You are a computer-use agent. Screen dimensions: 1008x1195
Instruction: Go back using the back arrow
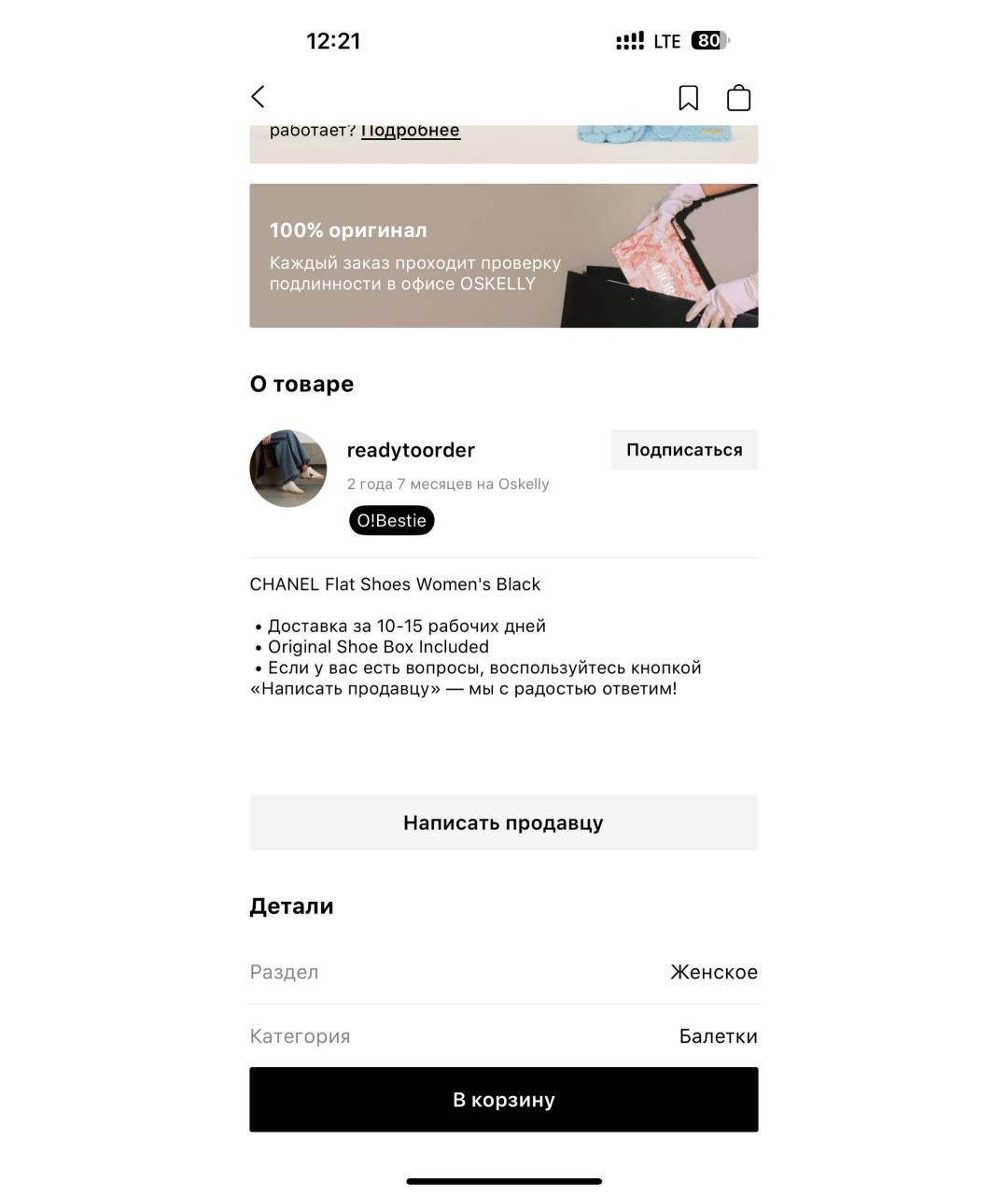[259, 97]
